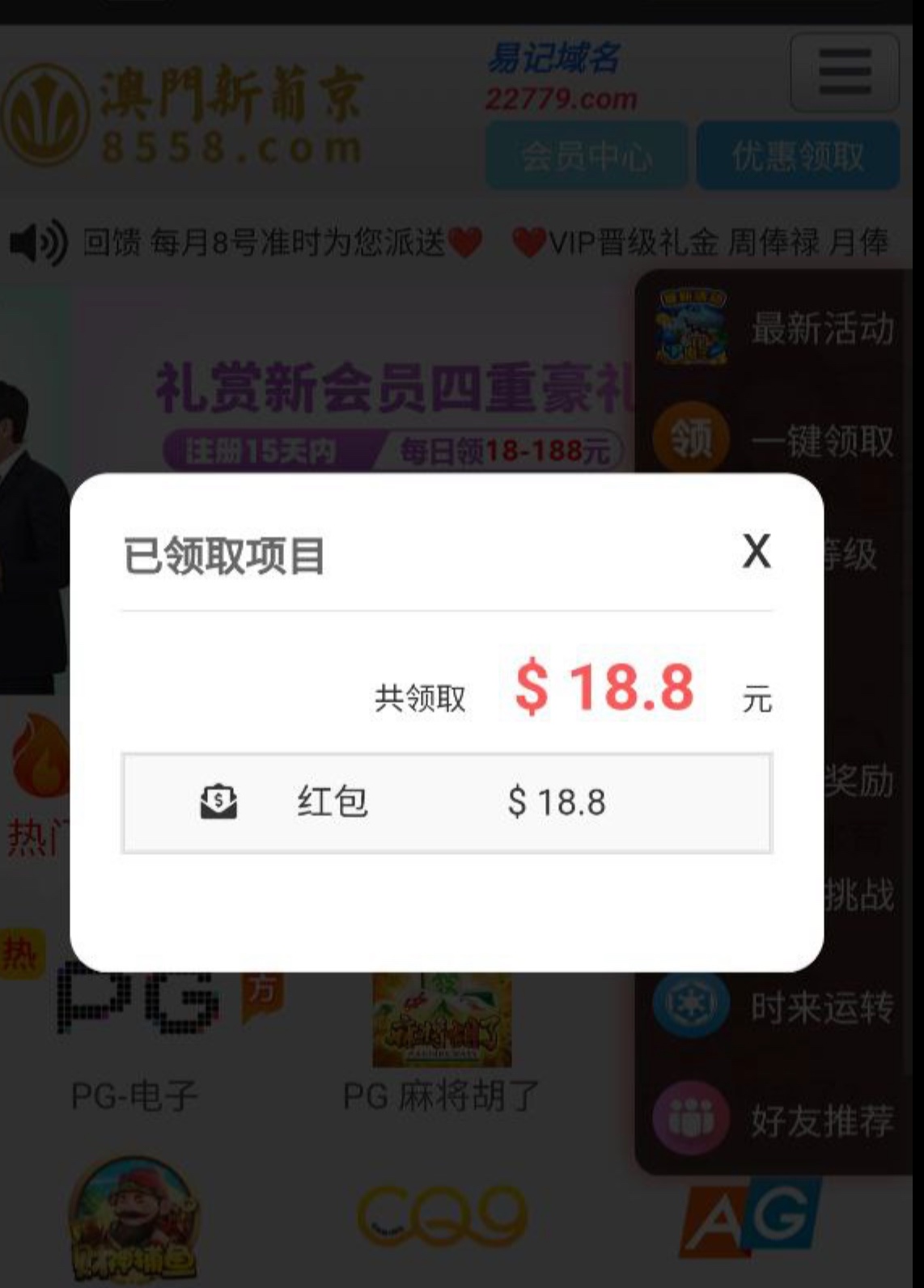924x1288 pixels.
Task: Open the CQ9 game provider
Action: (x=442, y=1215)
